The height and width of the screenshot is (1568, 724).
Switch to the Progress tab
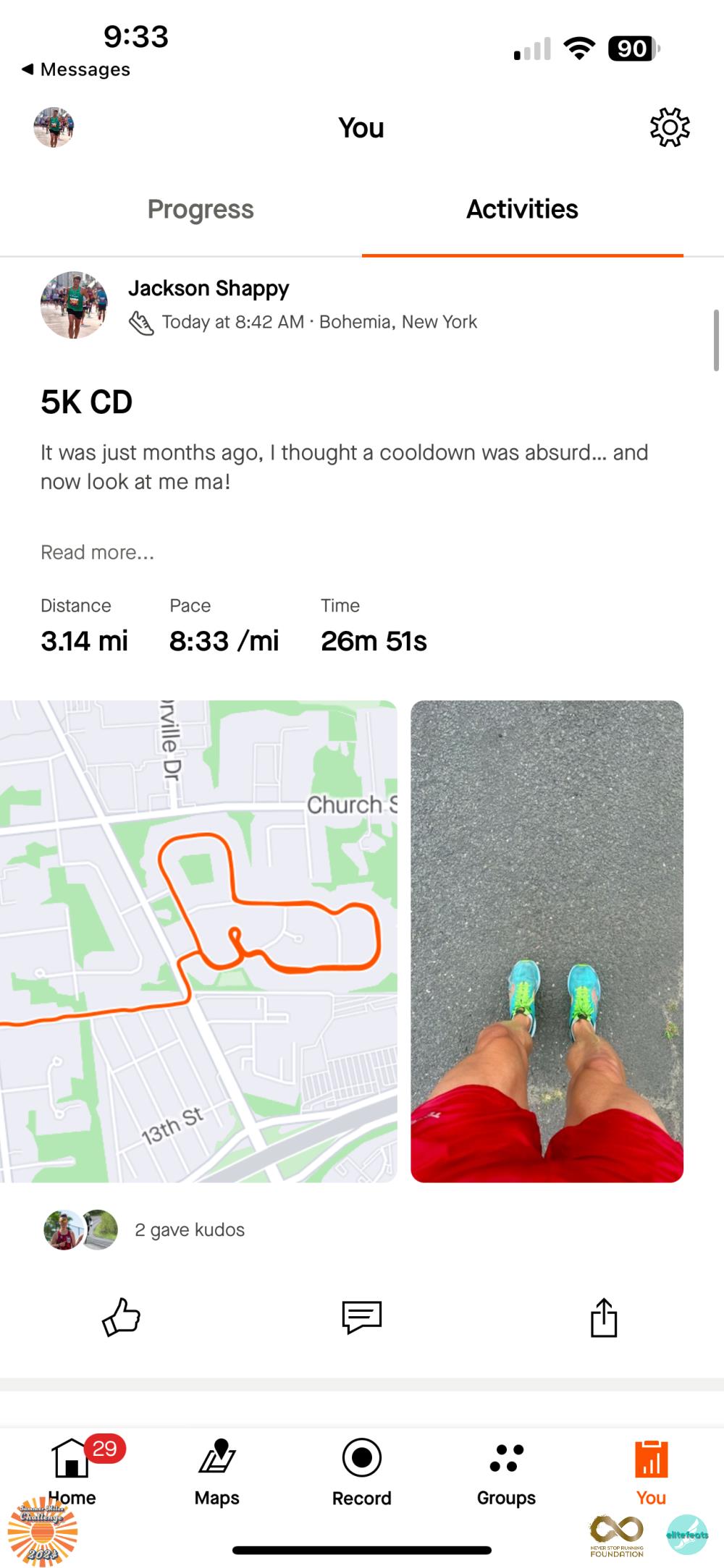pyautogui.click(x=201, y=210)
